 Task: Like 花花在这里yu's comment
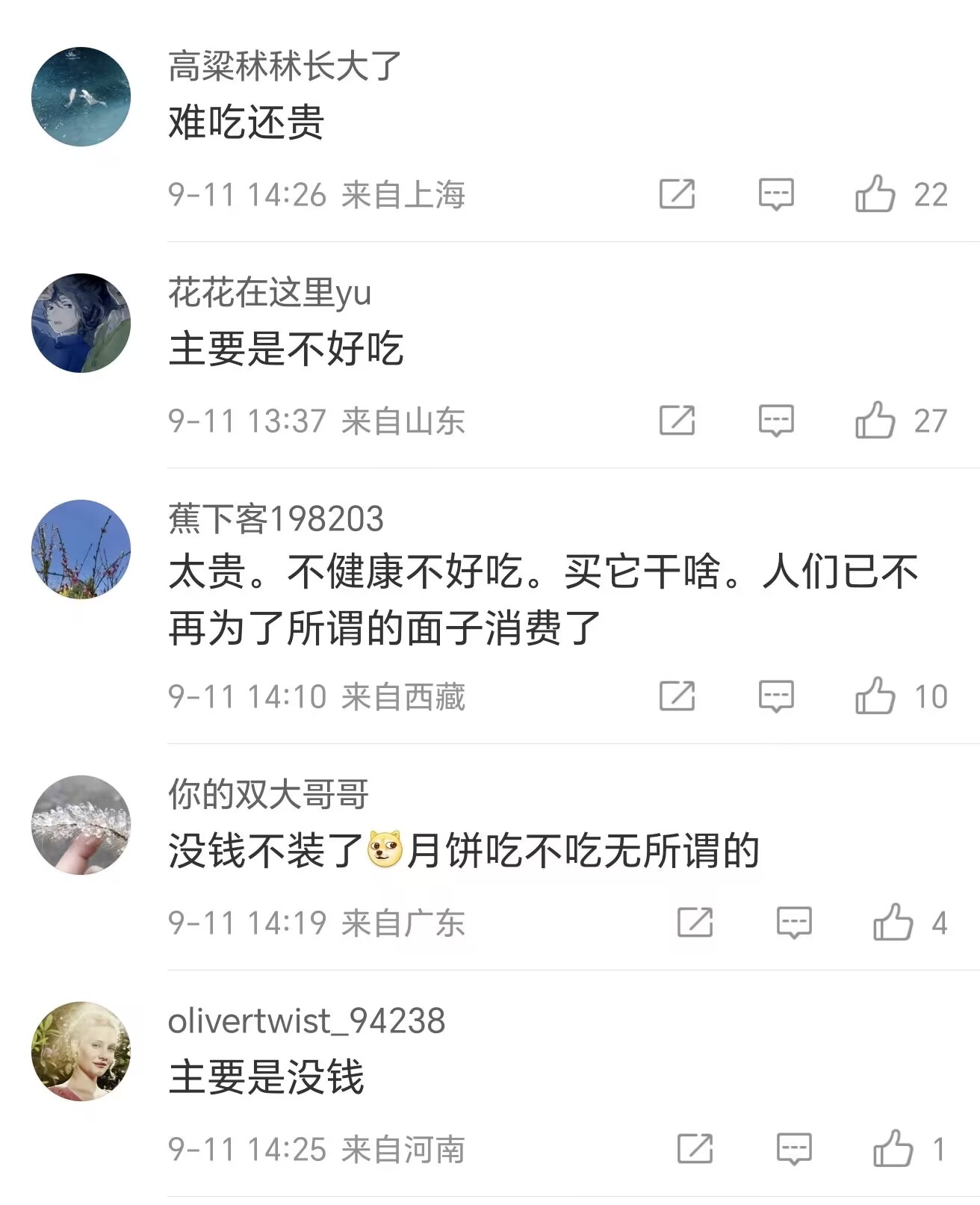coord(875,421)
